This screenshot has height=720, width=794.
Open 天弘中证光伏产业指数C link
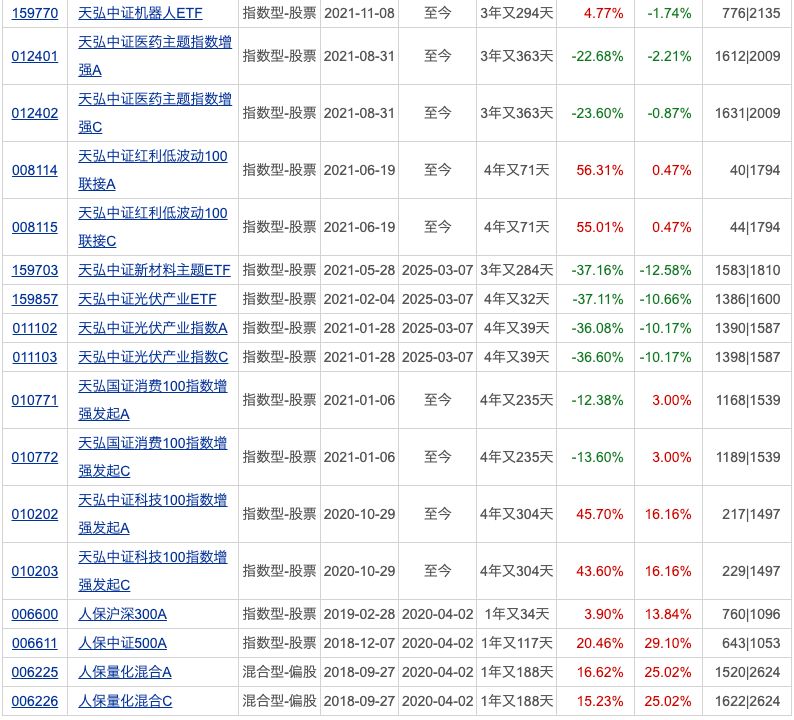pyautogui.click(x=153, y=356)
